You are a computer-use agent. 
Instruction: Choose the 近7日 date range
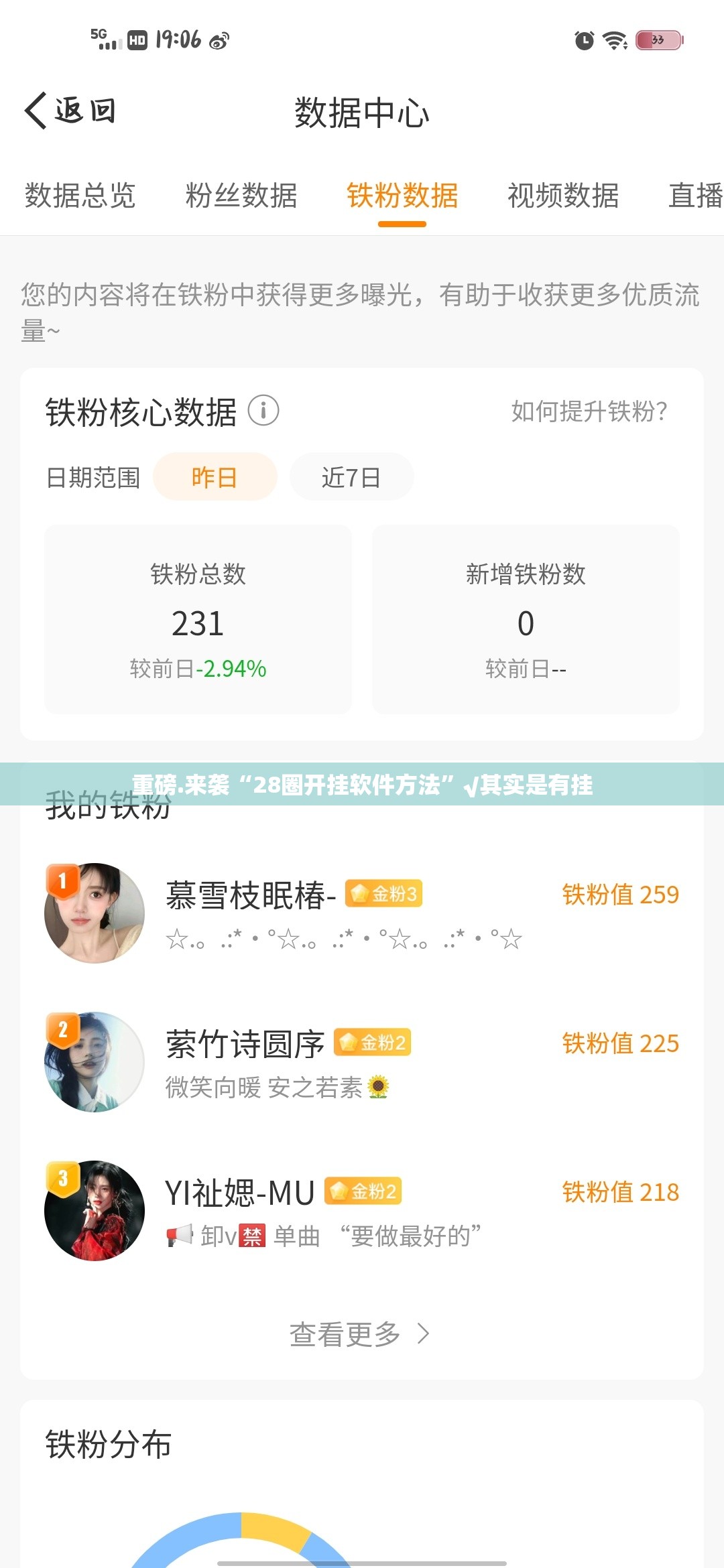(x=351, y=477)
